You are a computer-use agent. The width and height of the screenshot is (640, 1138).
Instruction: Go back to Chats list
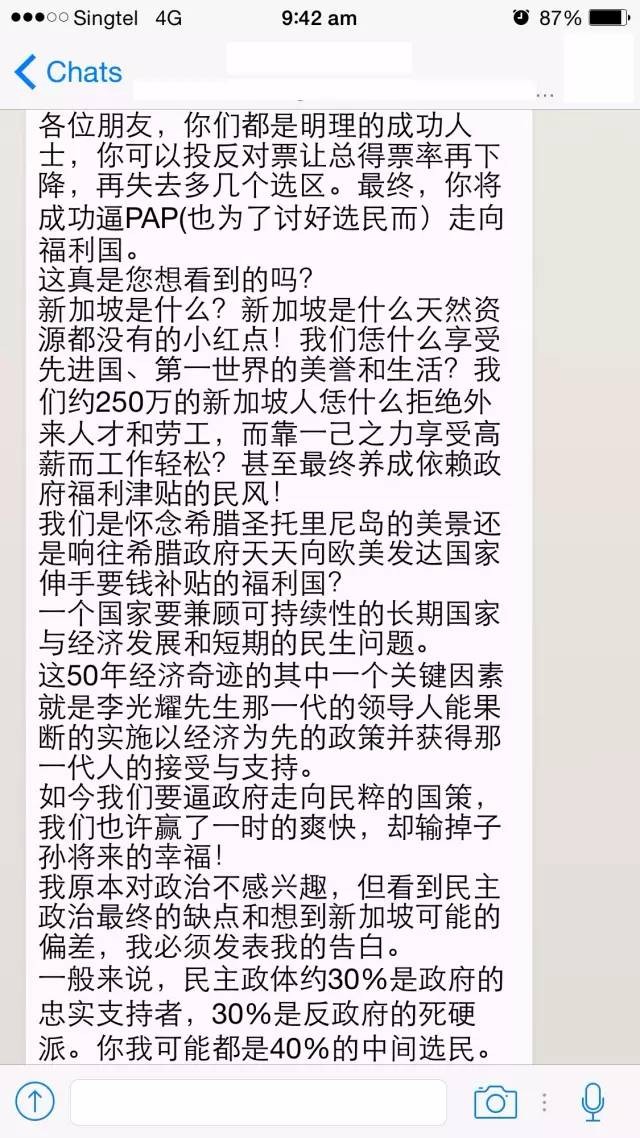pyautogui.click(x=68, y=72)
